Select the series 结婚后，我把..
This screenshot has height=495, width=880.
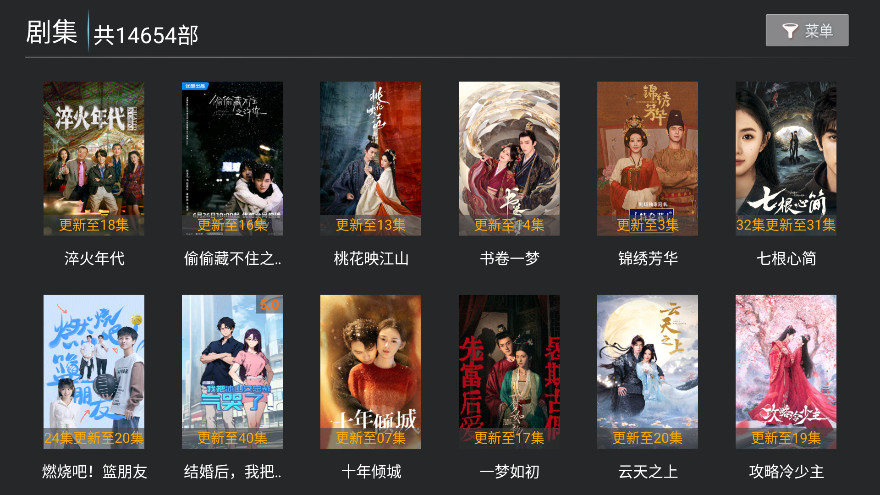pyautogui.click(x=232, y=372)
